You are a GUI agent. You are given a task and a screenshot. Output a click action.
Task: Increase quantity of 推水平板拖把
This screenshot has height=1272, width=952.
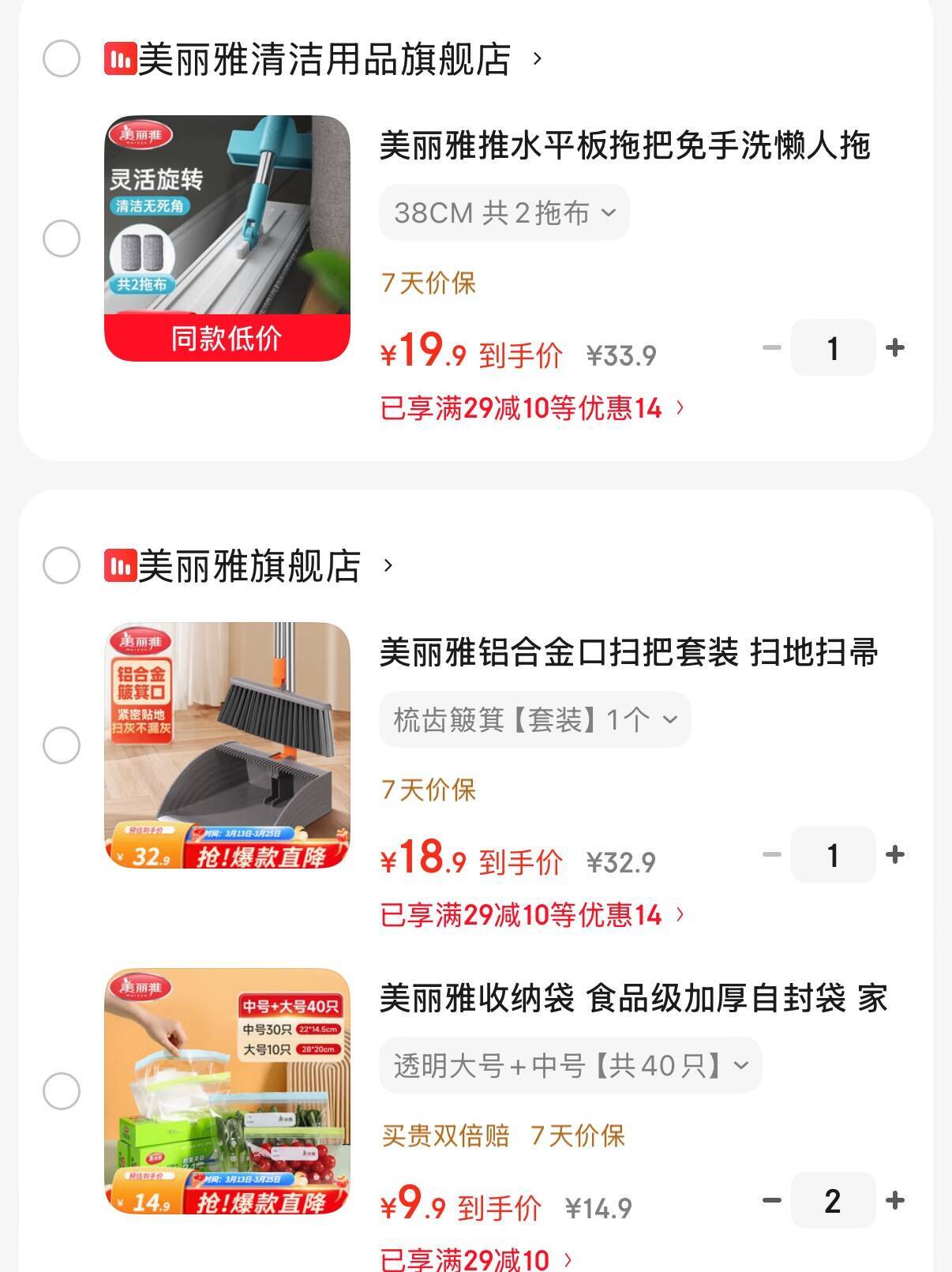895,347
